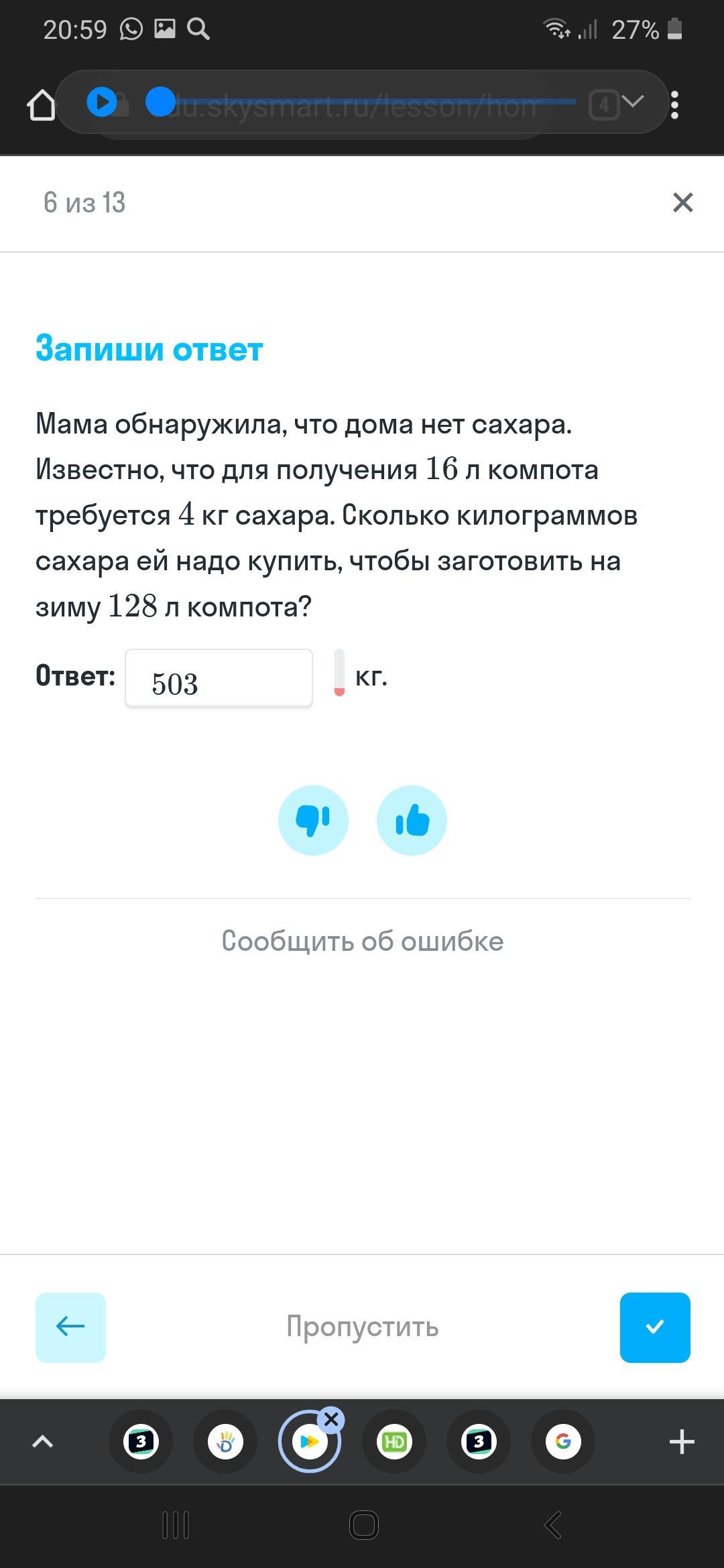The image size is (724, 1568).
Task: Open the Сообщить об ошибке link
Action: pos(363,941)
